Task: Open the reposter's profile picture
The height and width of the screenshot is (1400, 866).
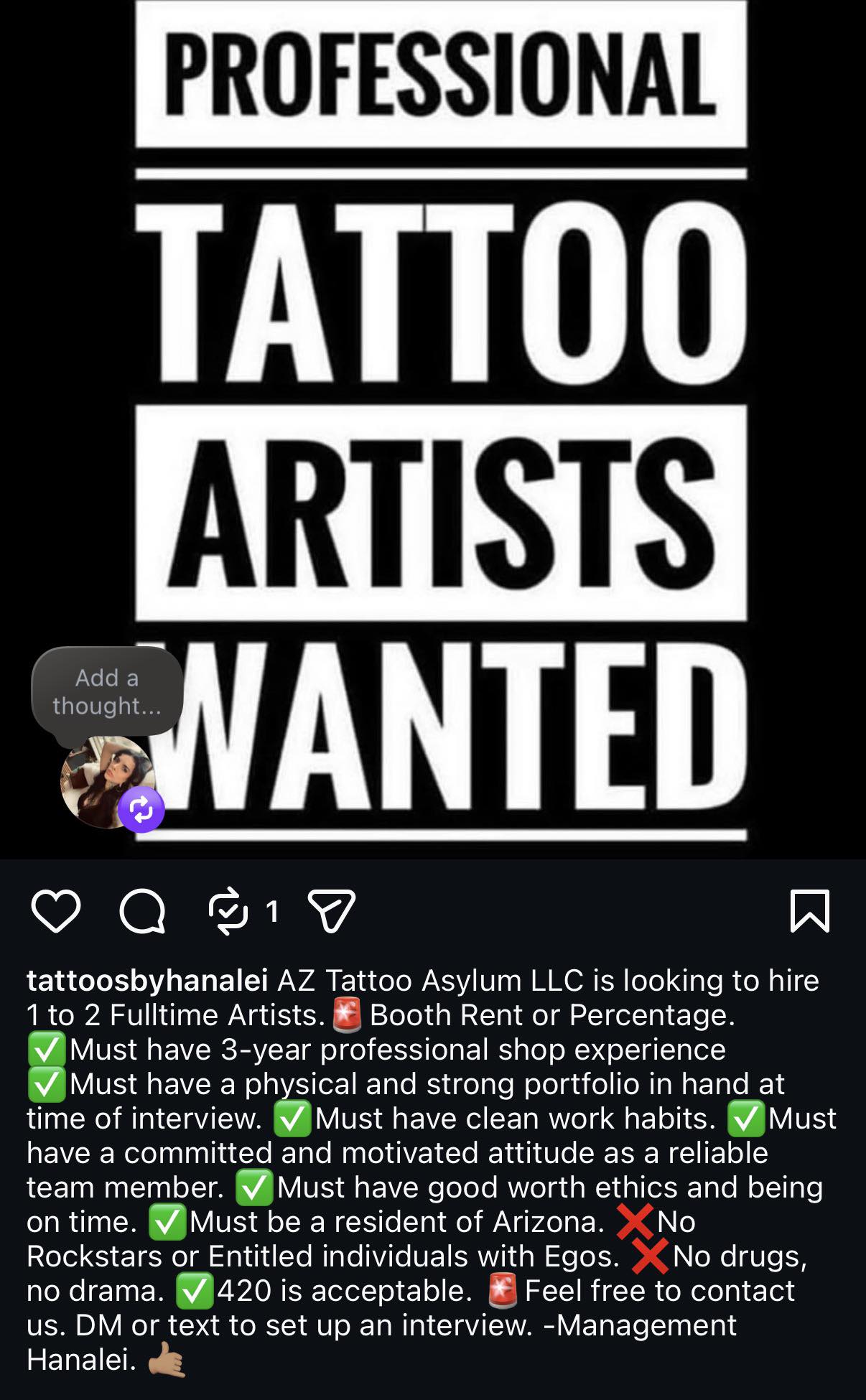Action: [104, 781]
